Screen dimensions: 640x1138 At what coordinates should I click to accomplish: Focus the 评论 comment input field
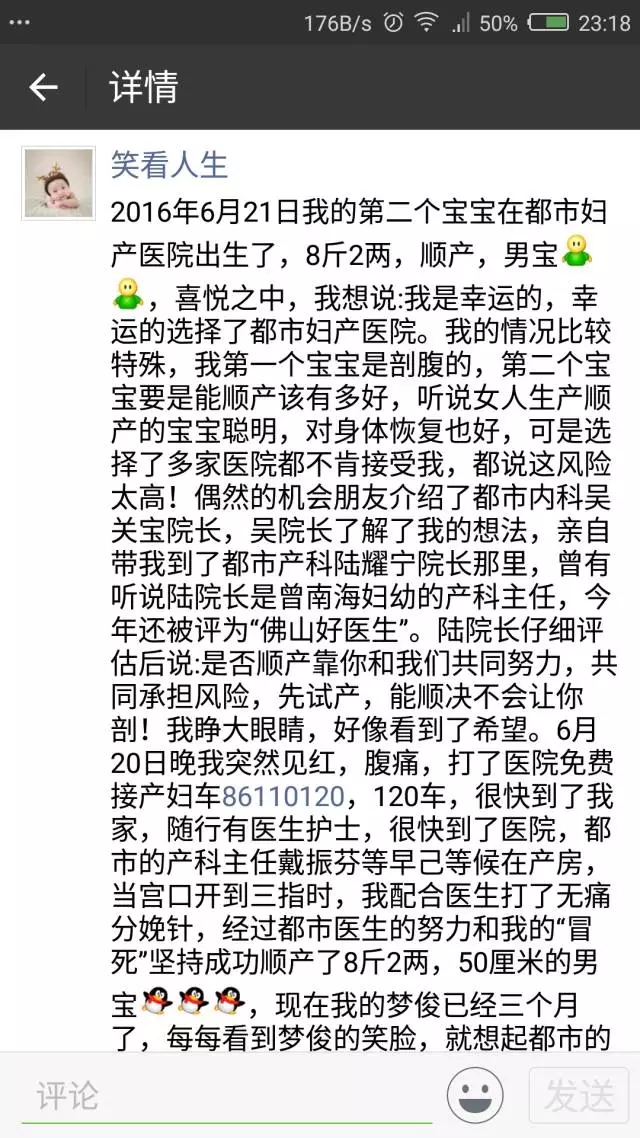(x=225, y=1096)
